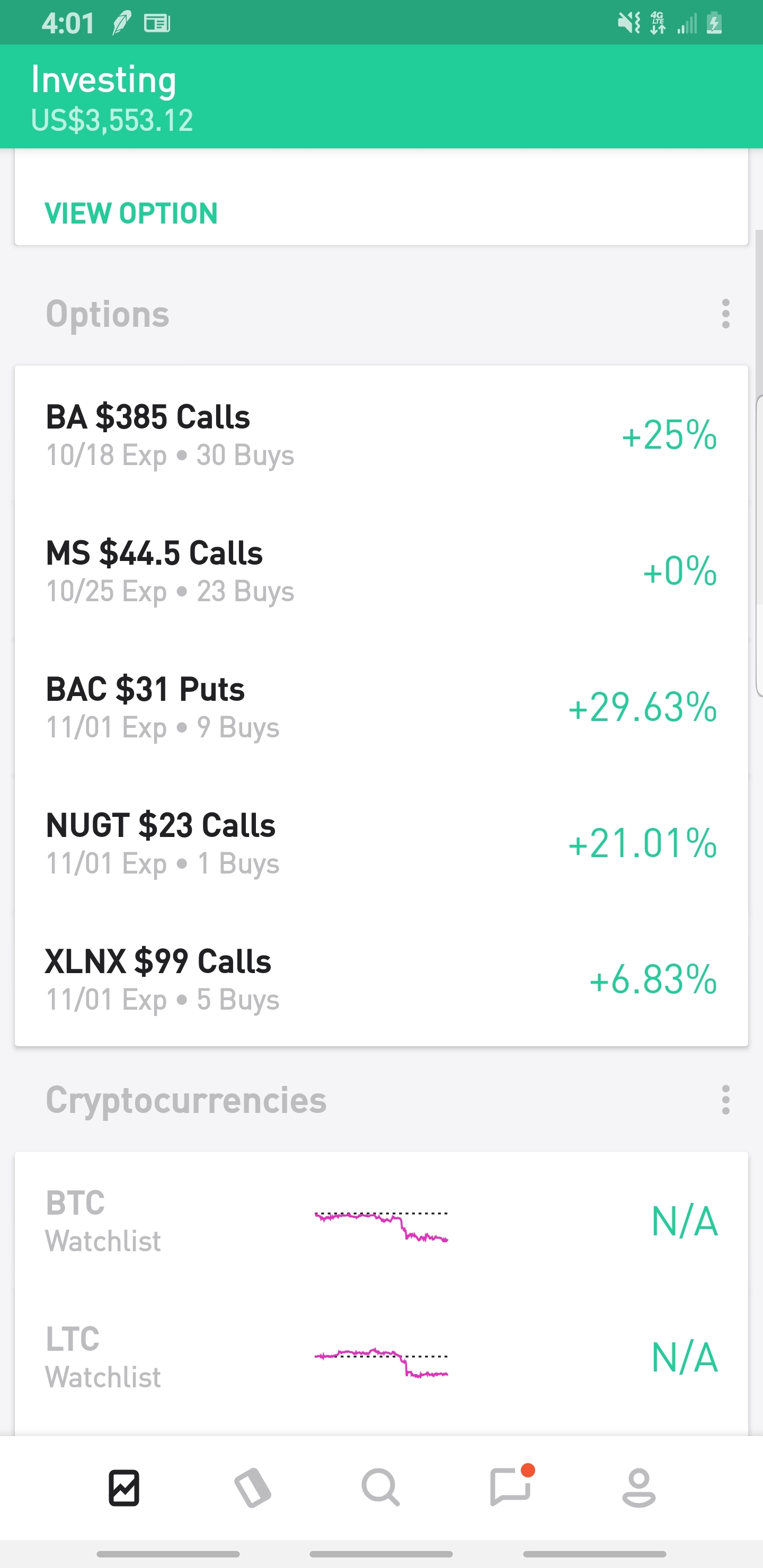
Task: Open the search tab
Action: tap(381, 1487)
